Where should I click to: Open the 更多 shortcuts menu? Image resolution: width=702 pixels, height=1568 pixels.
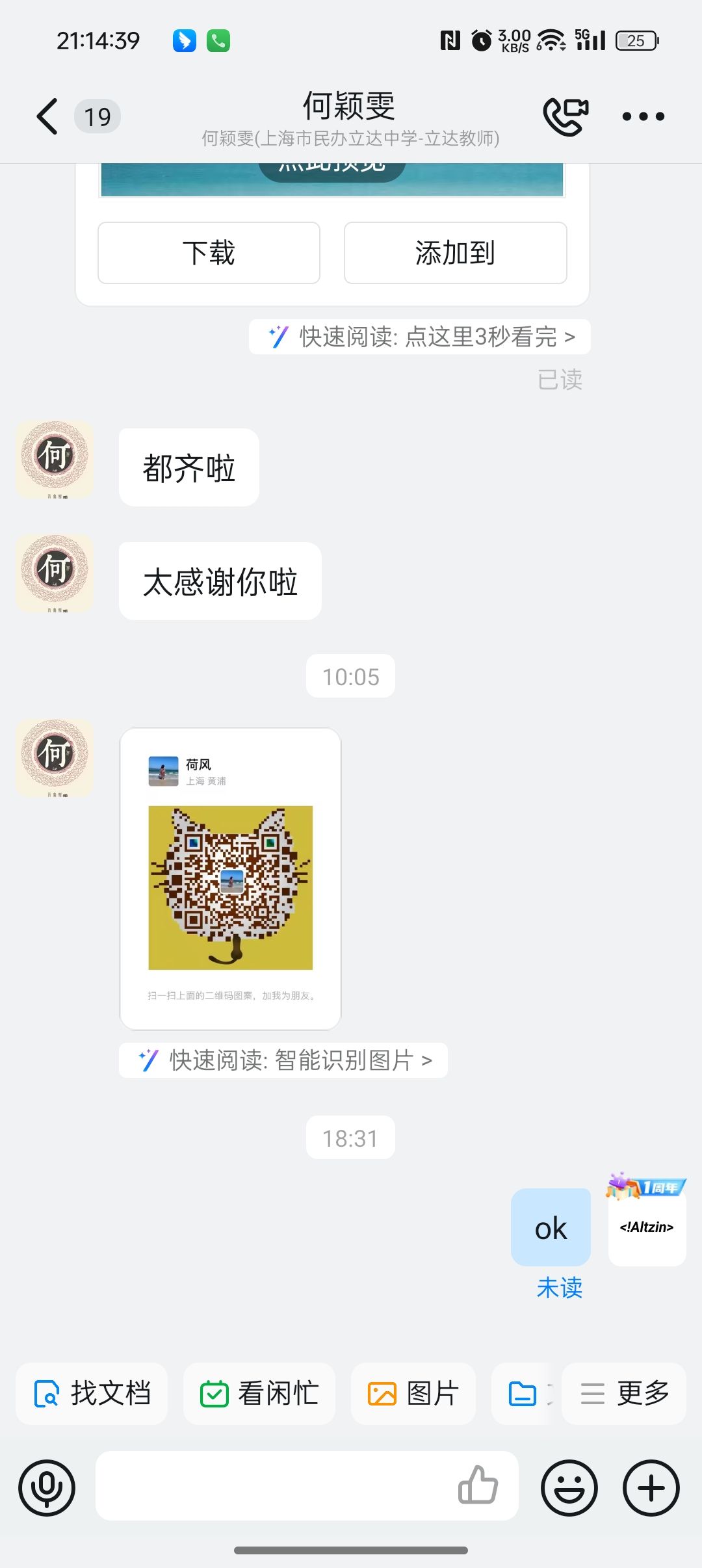click(623, 1394)
